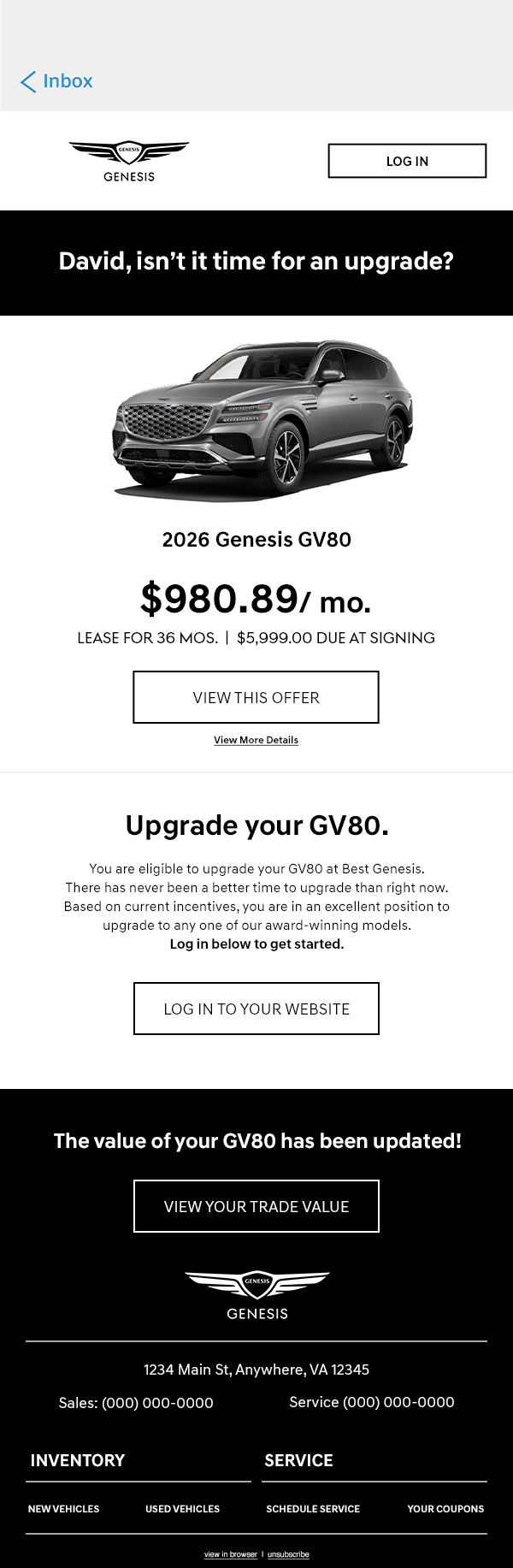Go back to the Inbox
The image size is (513, 1568).
[56, 81]
